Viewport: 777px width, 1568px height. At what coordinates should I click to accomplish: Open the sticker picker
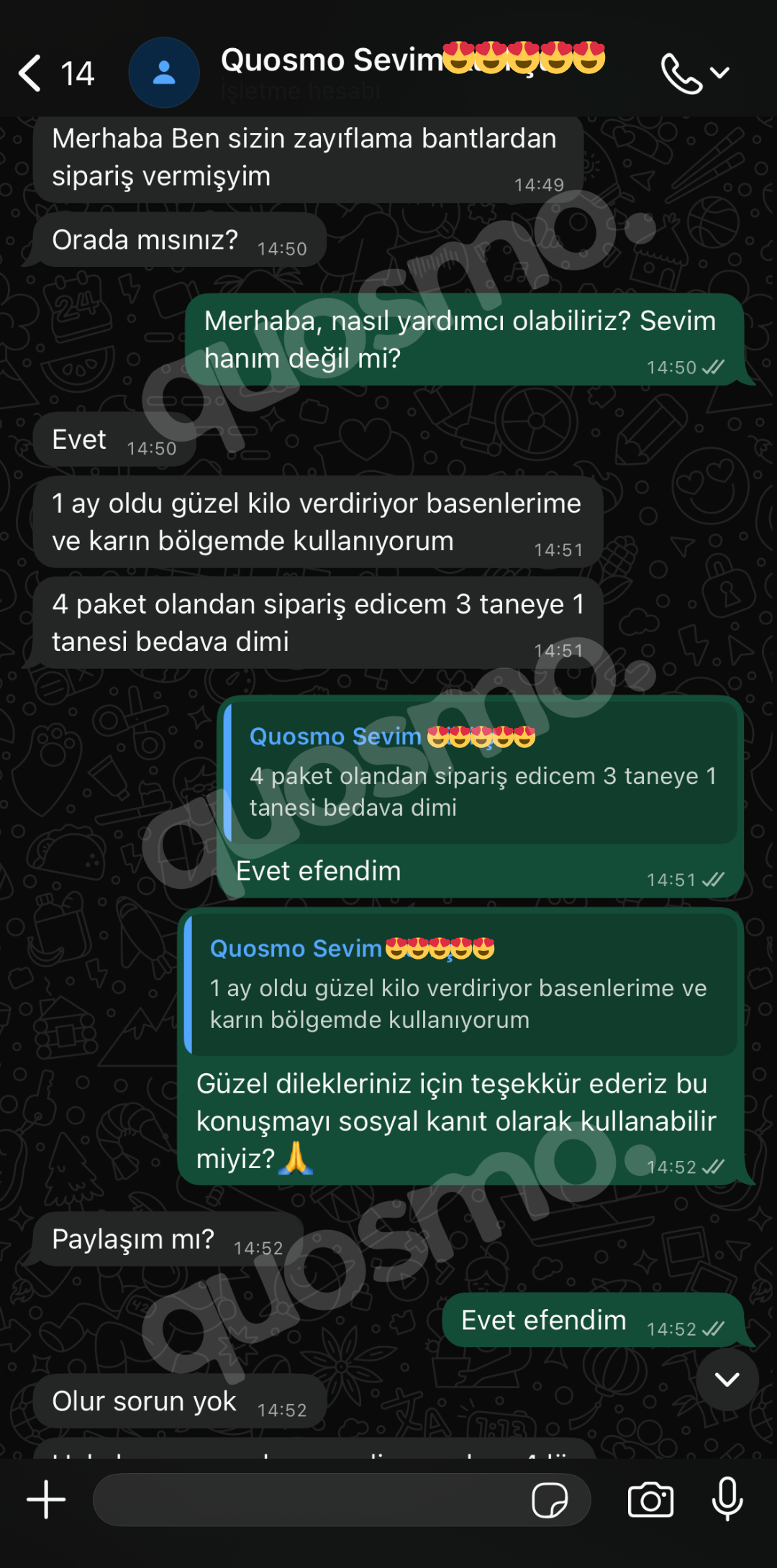(x=550, y=1500)
